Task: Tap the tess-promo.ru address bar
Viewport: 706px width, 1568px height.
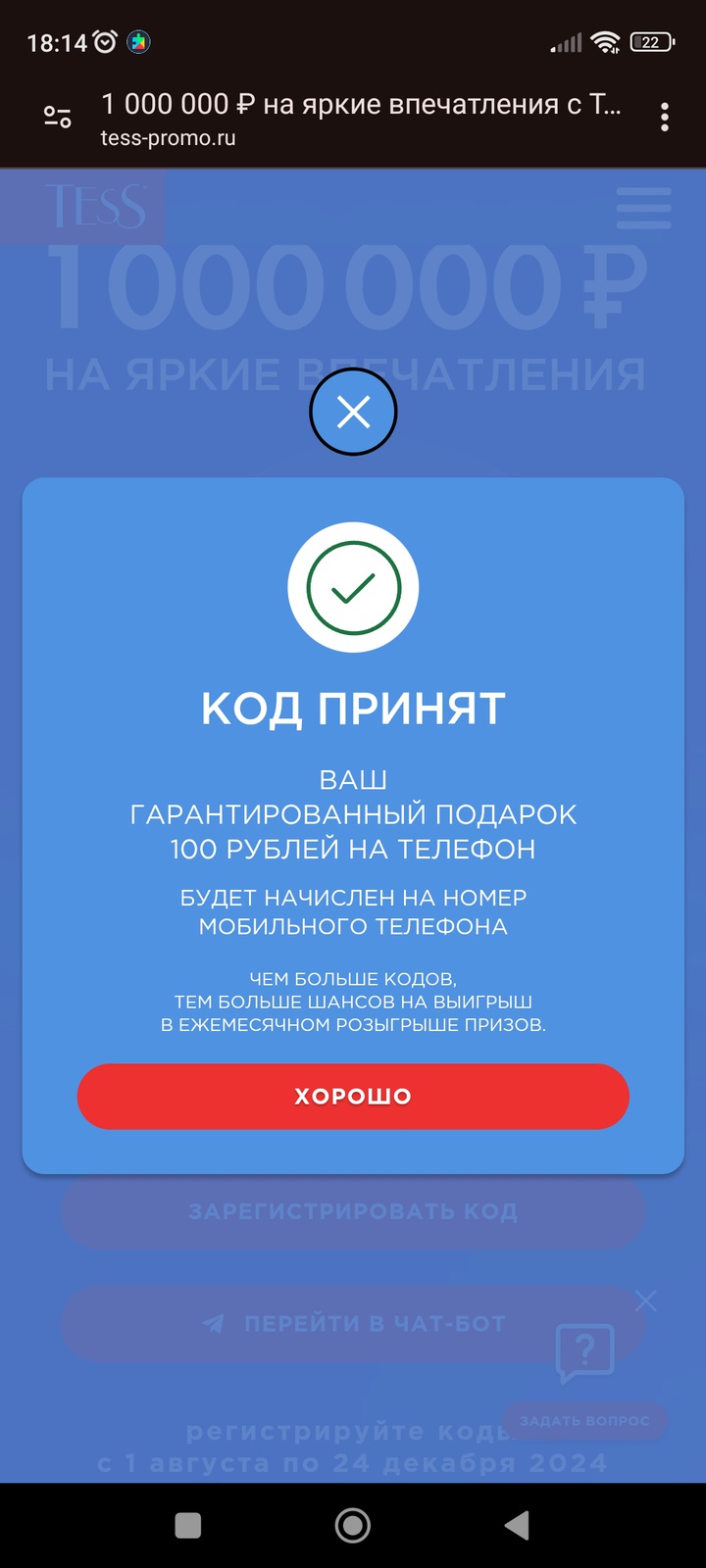Action: [x=361, y=120]
